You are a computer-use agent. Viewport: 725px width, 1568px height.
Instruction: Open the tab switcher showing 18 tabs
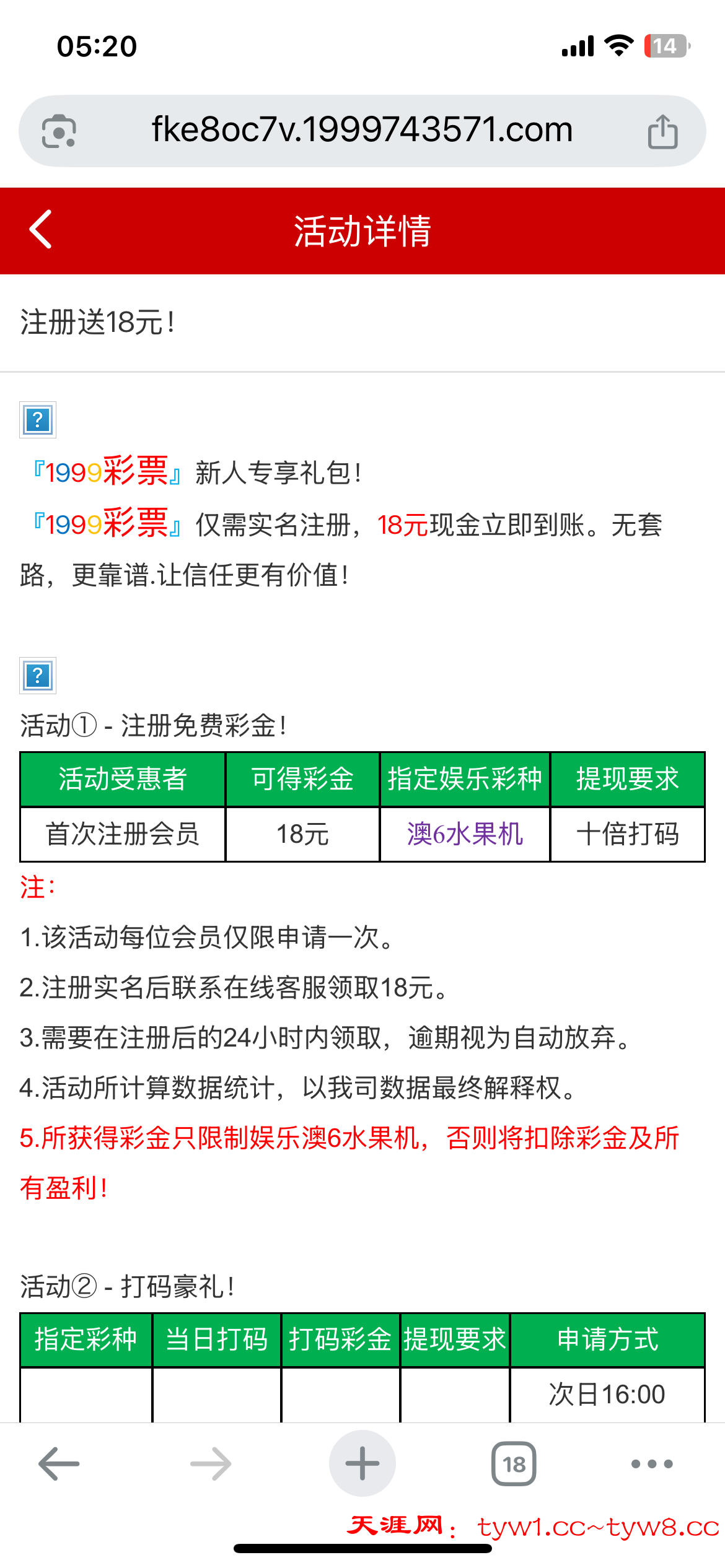pyautogui.click(x=514, y=1464)
